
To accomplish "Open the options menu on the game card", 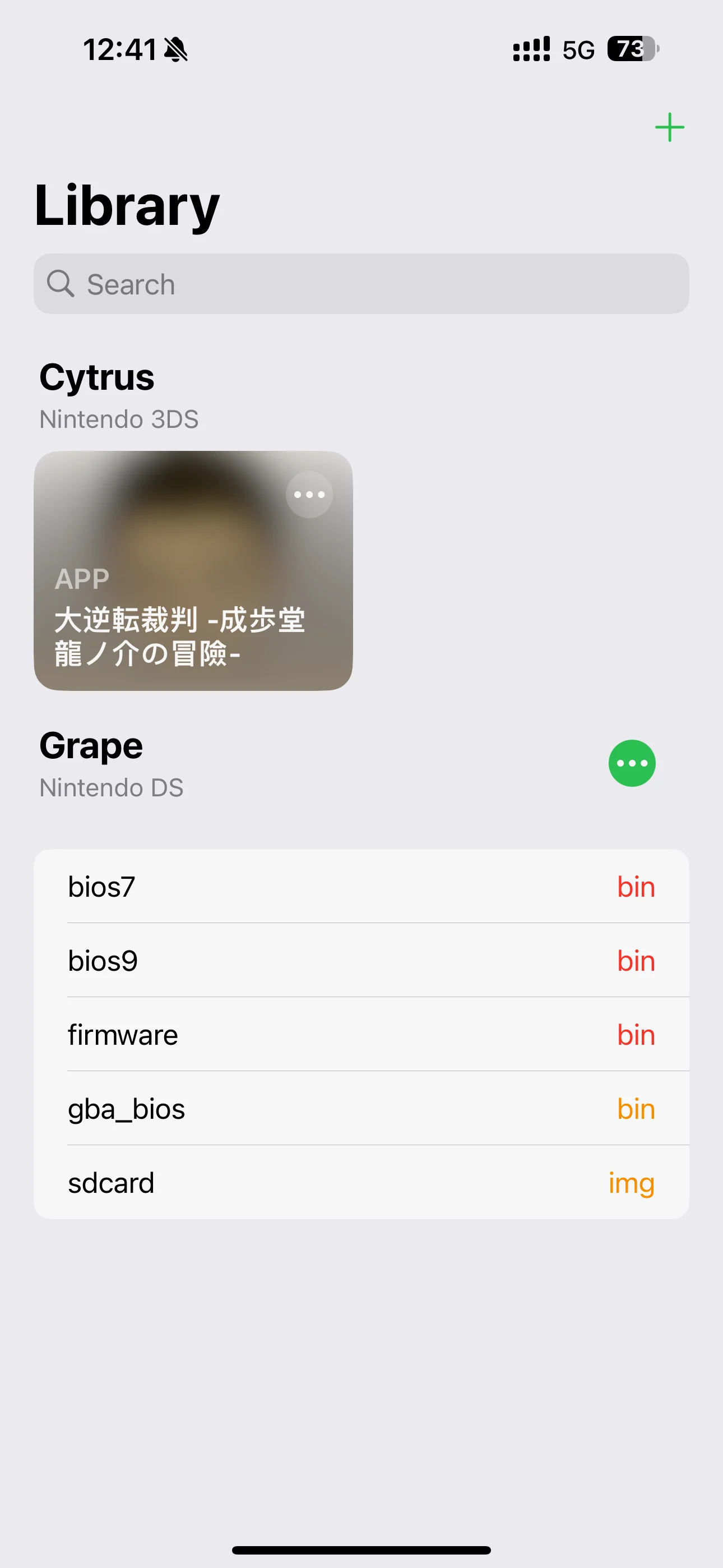I will pos(309,494).
